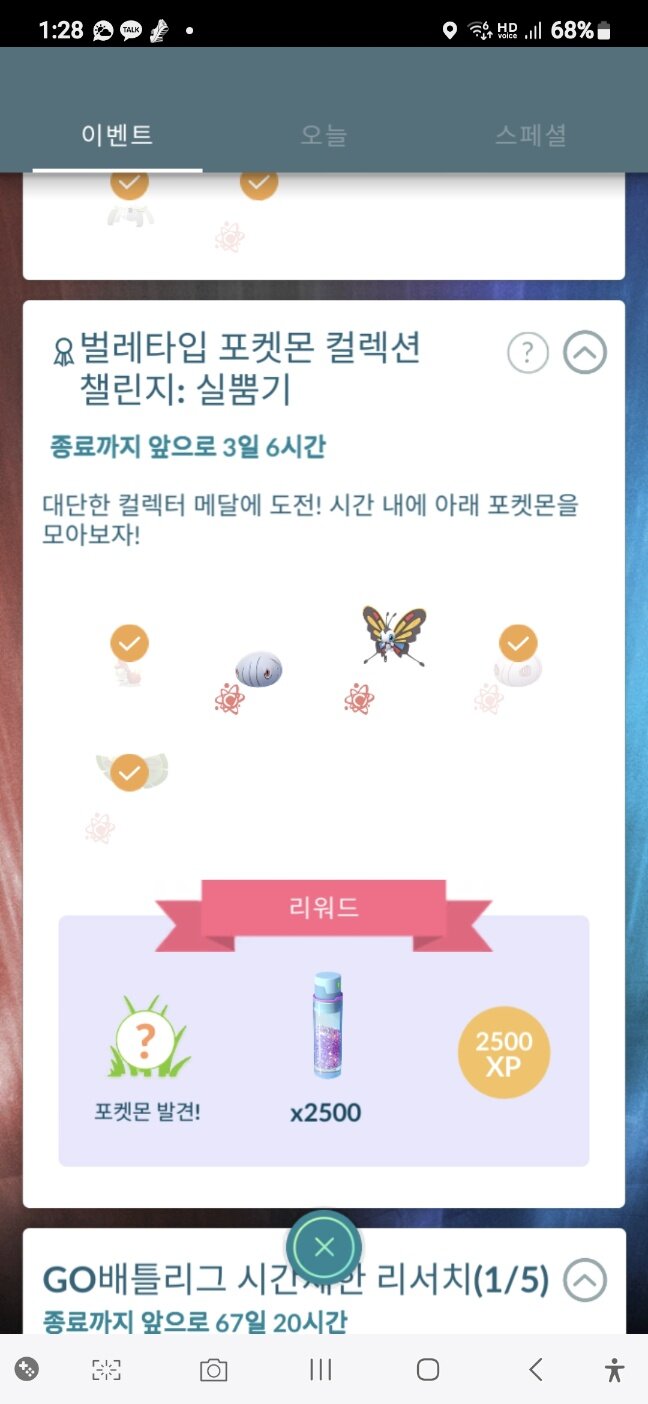Viewport: 648px width, 1404px height.
Task: Go to home screen via system home button
Action: pyautogui.click(x=428, y=1370)
